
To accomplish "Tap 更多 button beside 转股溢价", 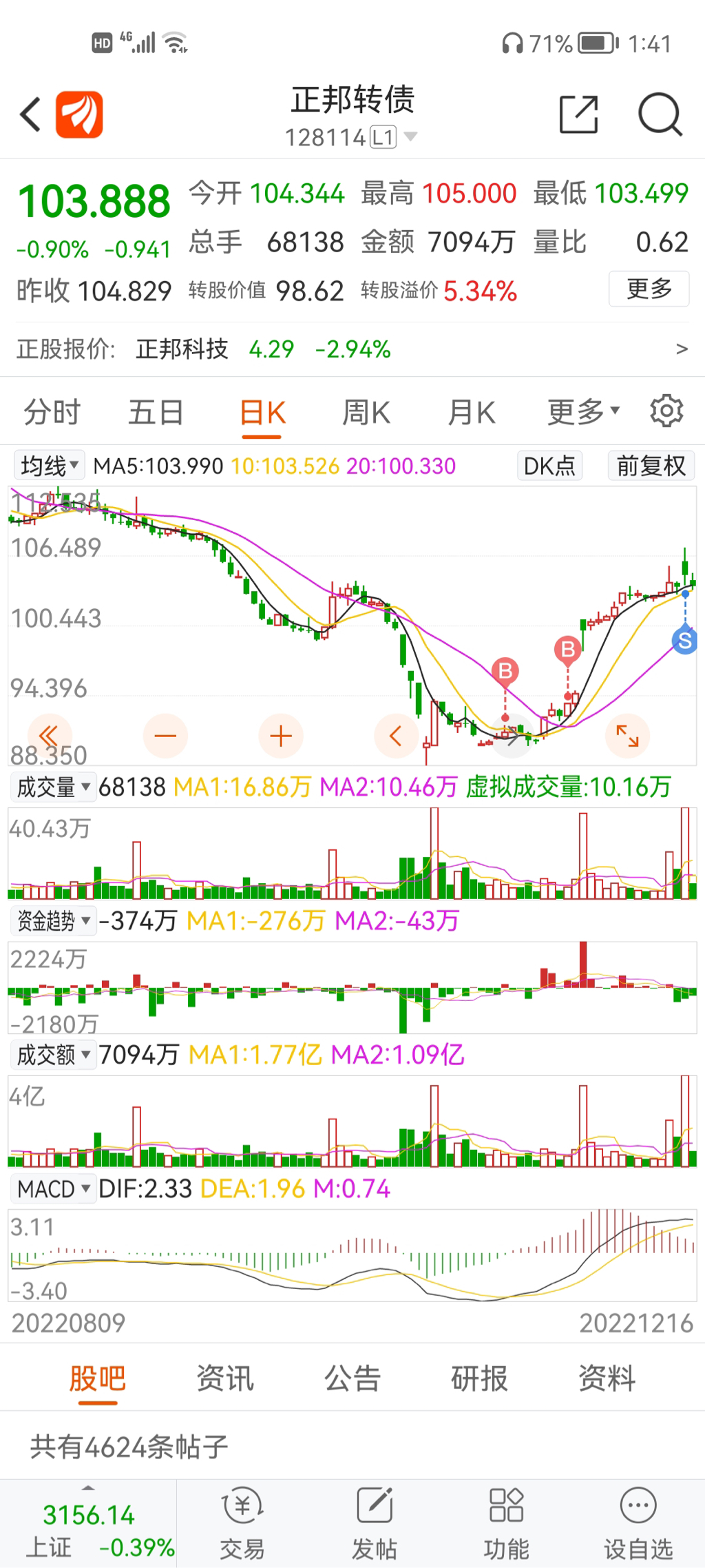I will coord(649,289).
